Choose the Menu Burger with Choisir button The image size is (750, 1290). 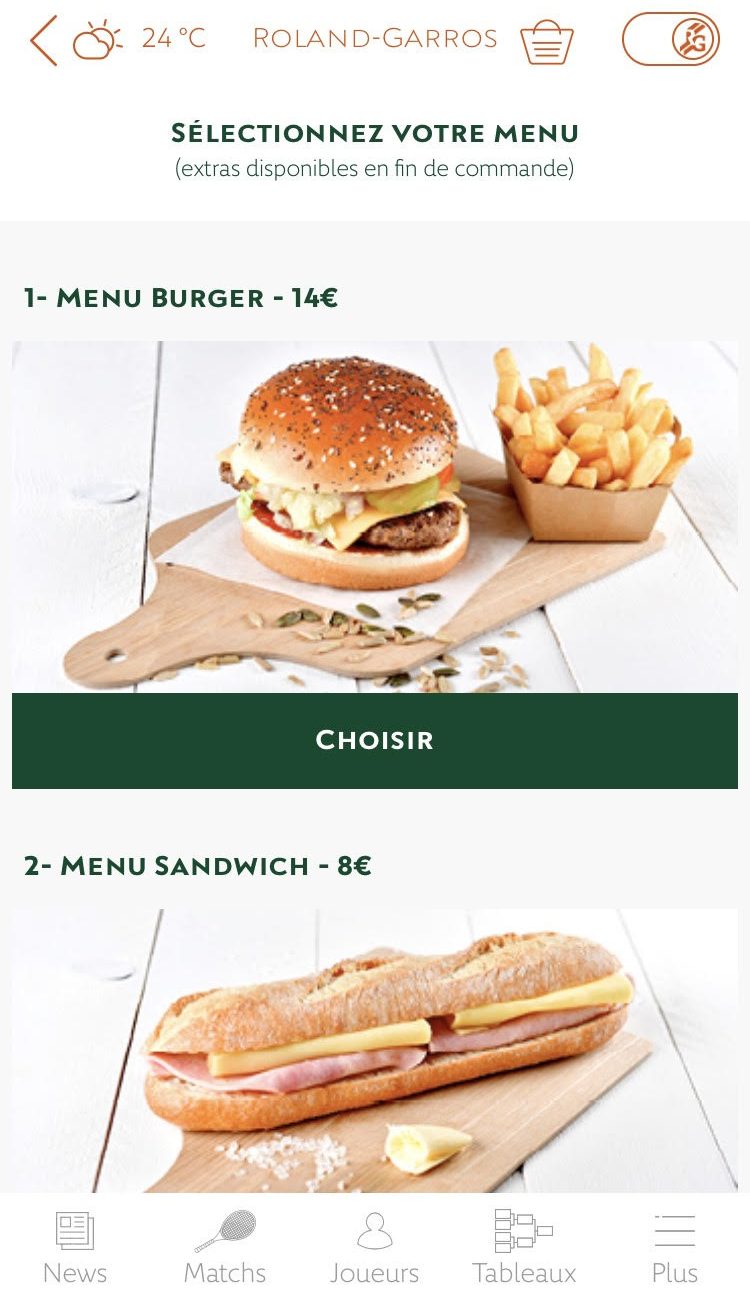(x=375, y=740)
